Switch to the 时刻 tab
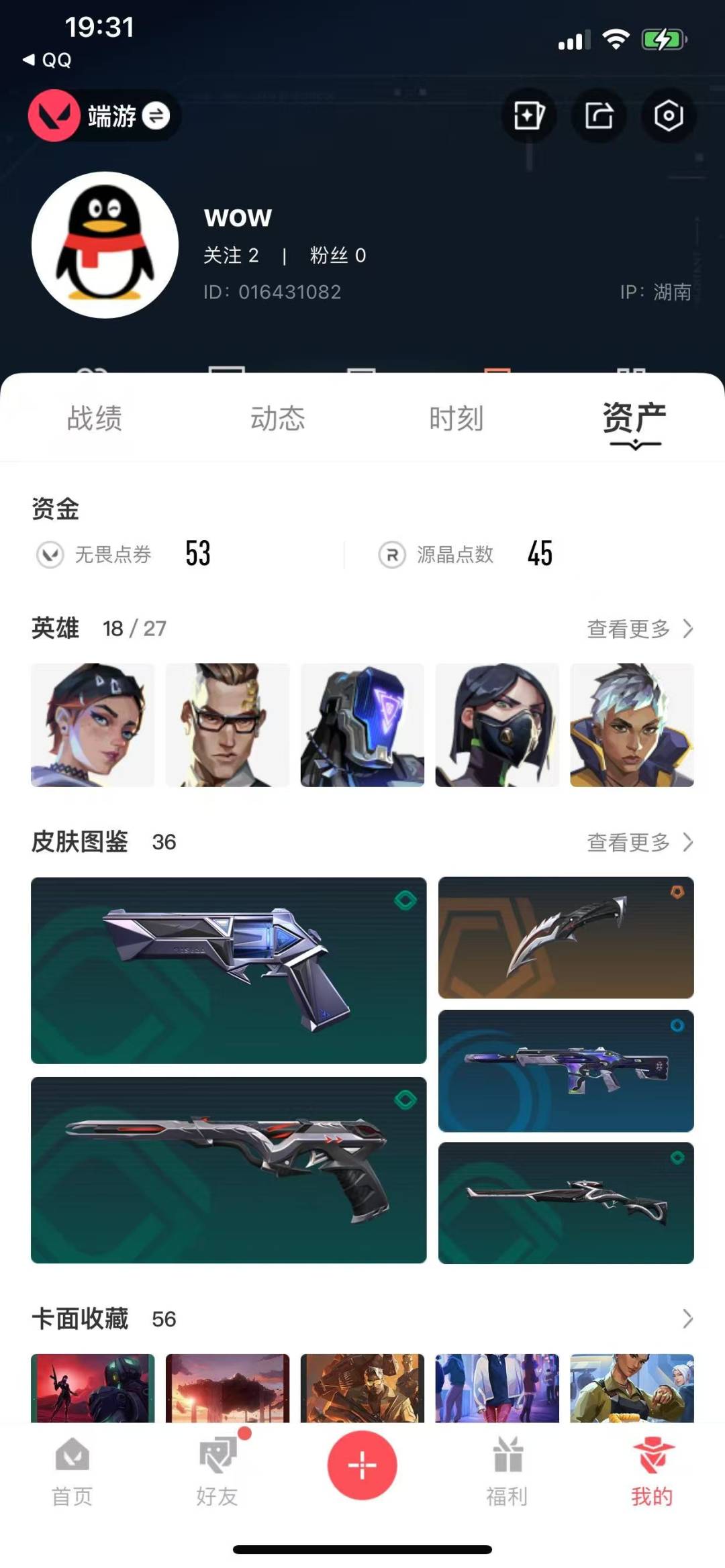The height and width of the screenshot is (1568, 725). pos(456,418)
